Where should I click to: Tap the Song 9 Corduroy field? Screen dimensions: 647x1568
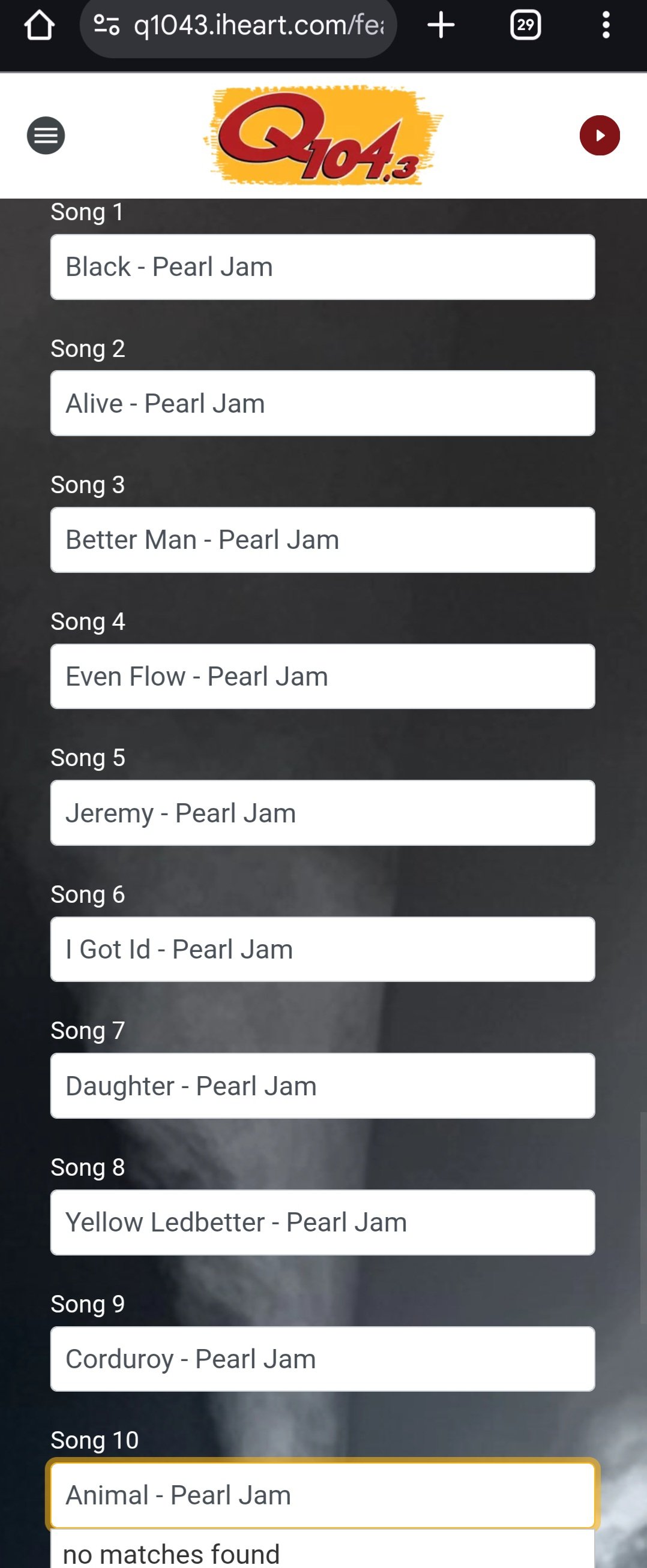[322, 1359]
